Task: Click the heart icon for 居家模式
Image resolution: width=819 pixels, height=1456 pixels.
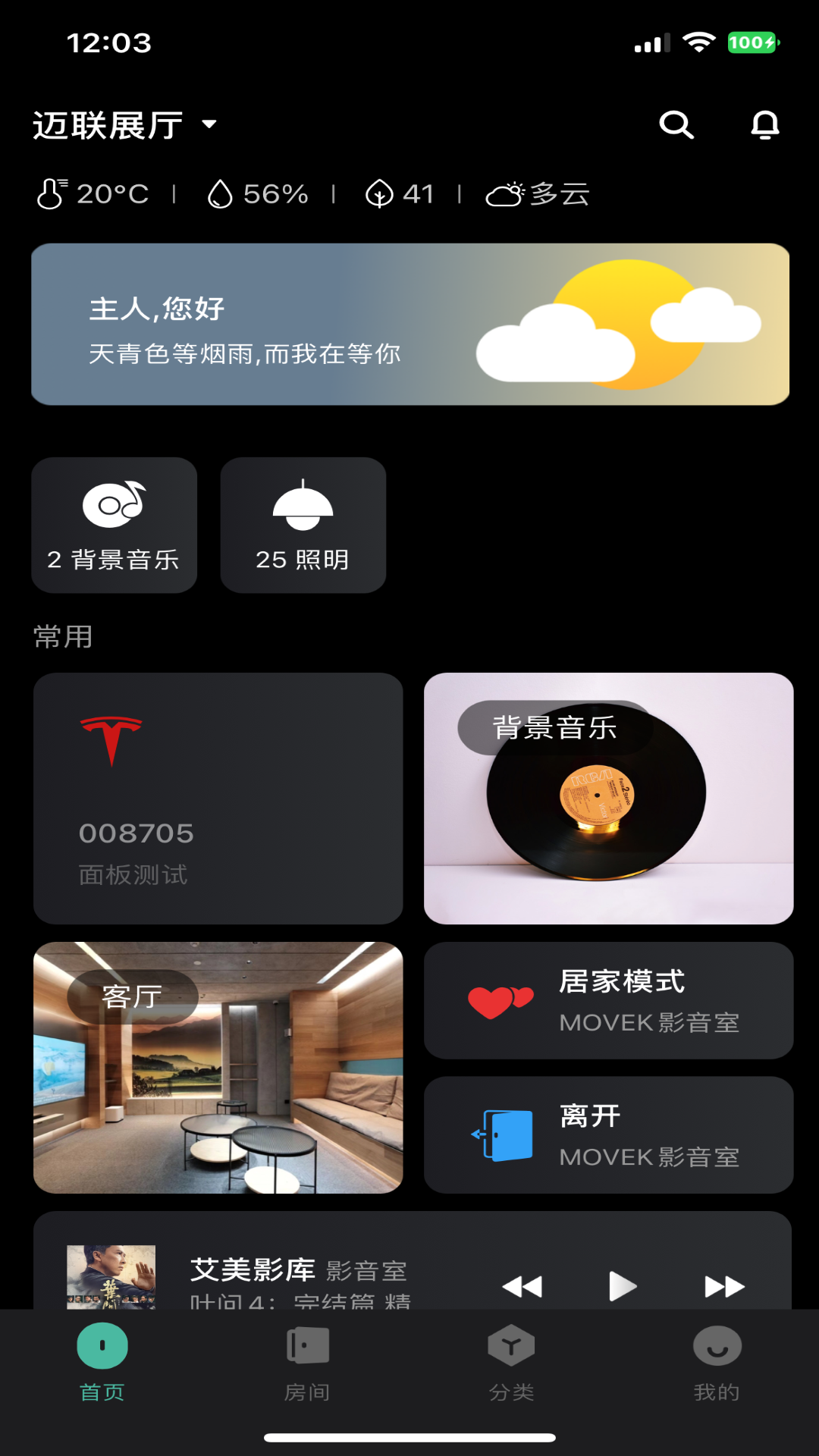Action: (502, 999)
